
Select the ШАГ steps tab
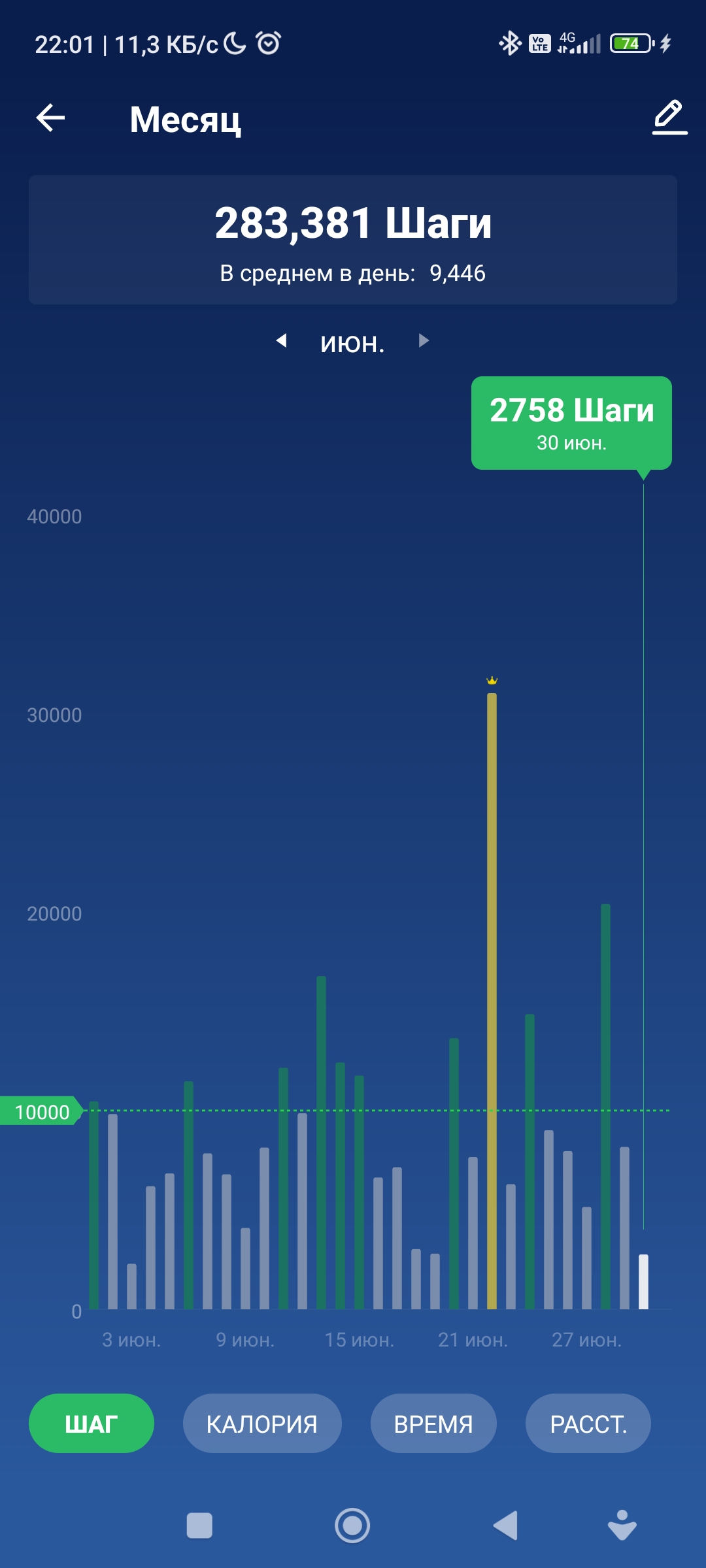[x=92, y=1424]
